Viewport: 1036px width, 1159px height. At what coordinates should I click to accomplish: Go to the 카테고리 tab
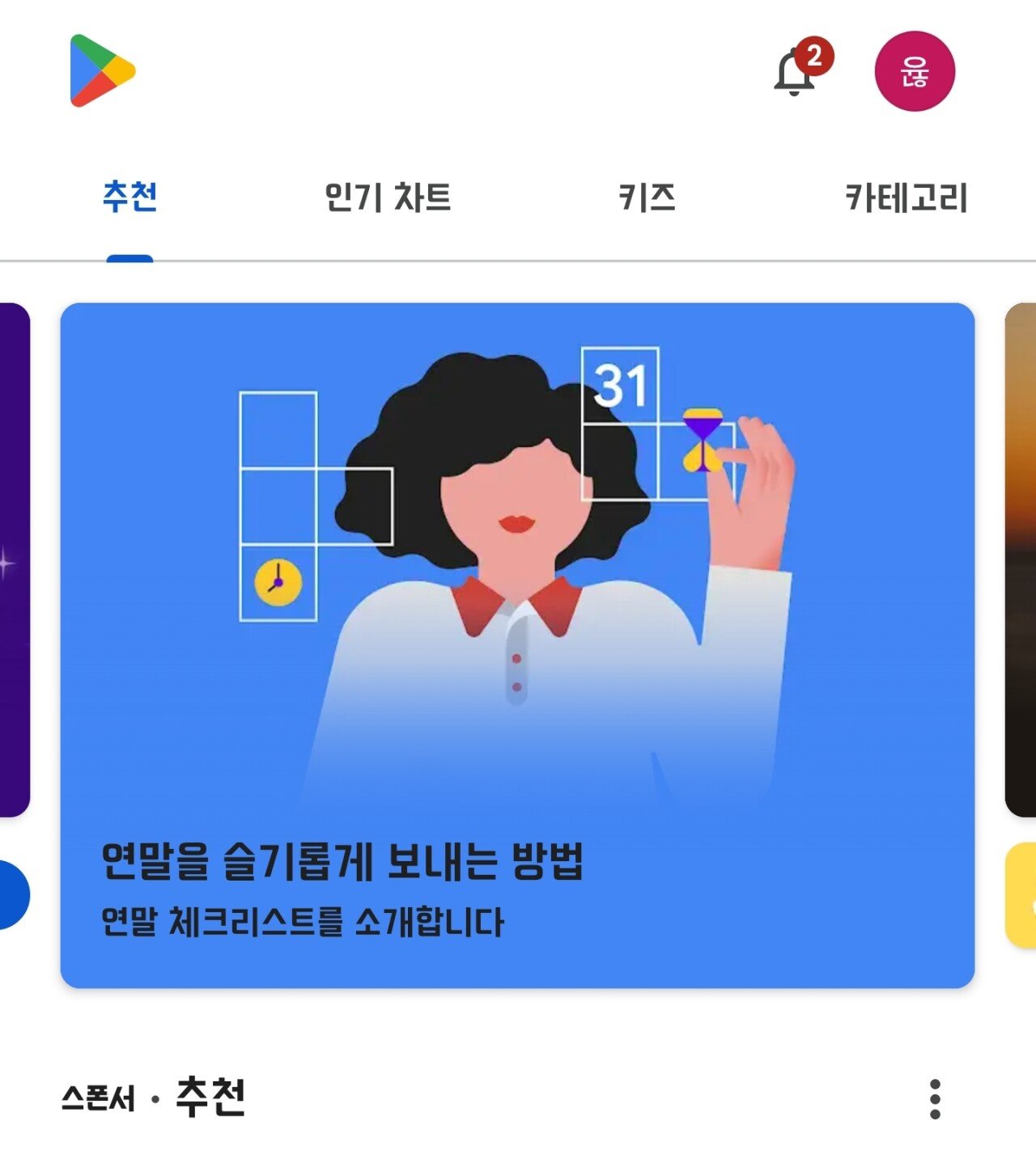click(x=906, y=197)
